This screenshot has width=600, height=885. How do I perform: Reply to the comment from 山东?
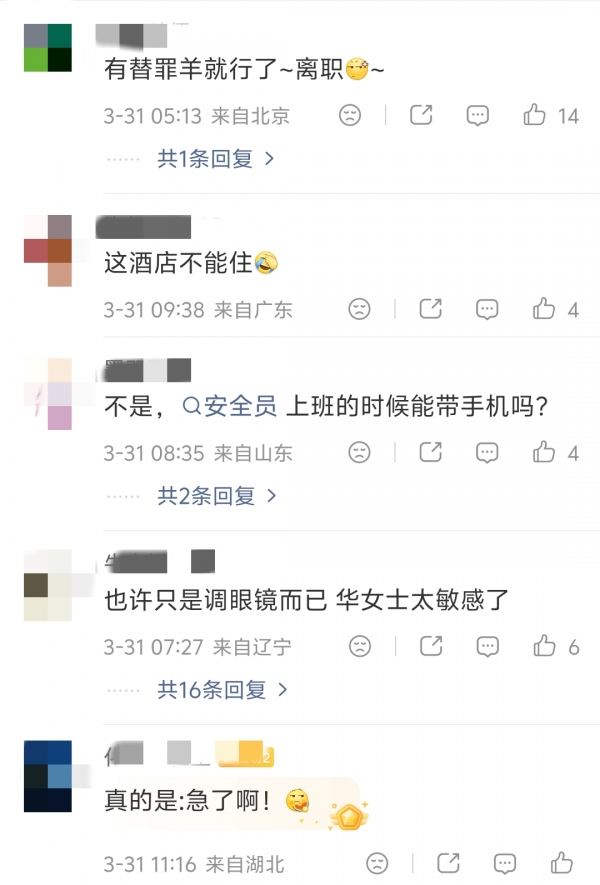[487, 453]
